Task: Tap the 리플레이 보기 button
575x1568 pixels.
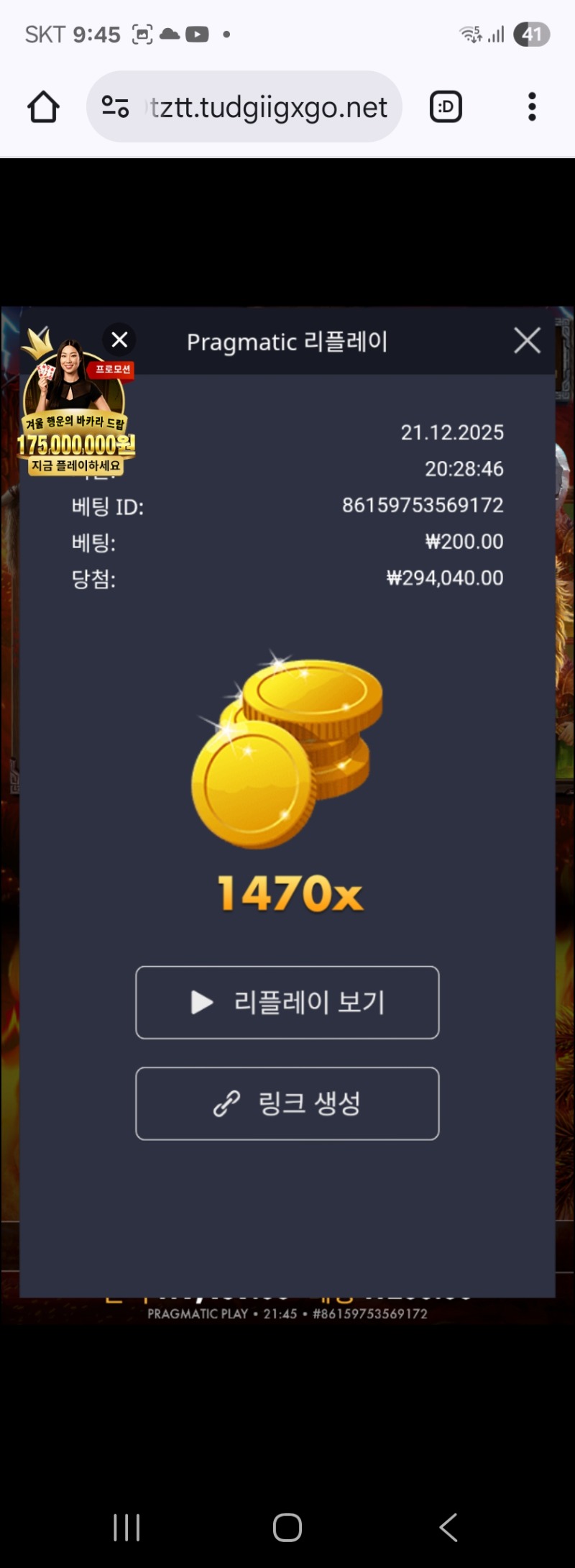Action: point(287,1002)
